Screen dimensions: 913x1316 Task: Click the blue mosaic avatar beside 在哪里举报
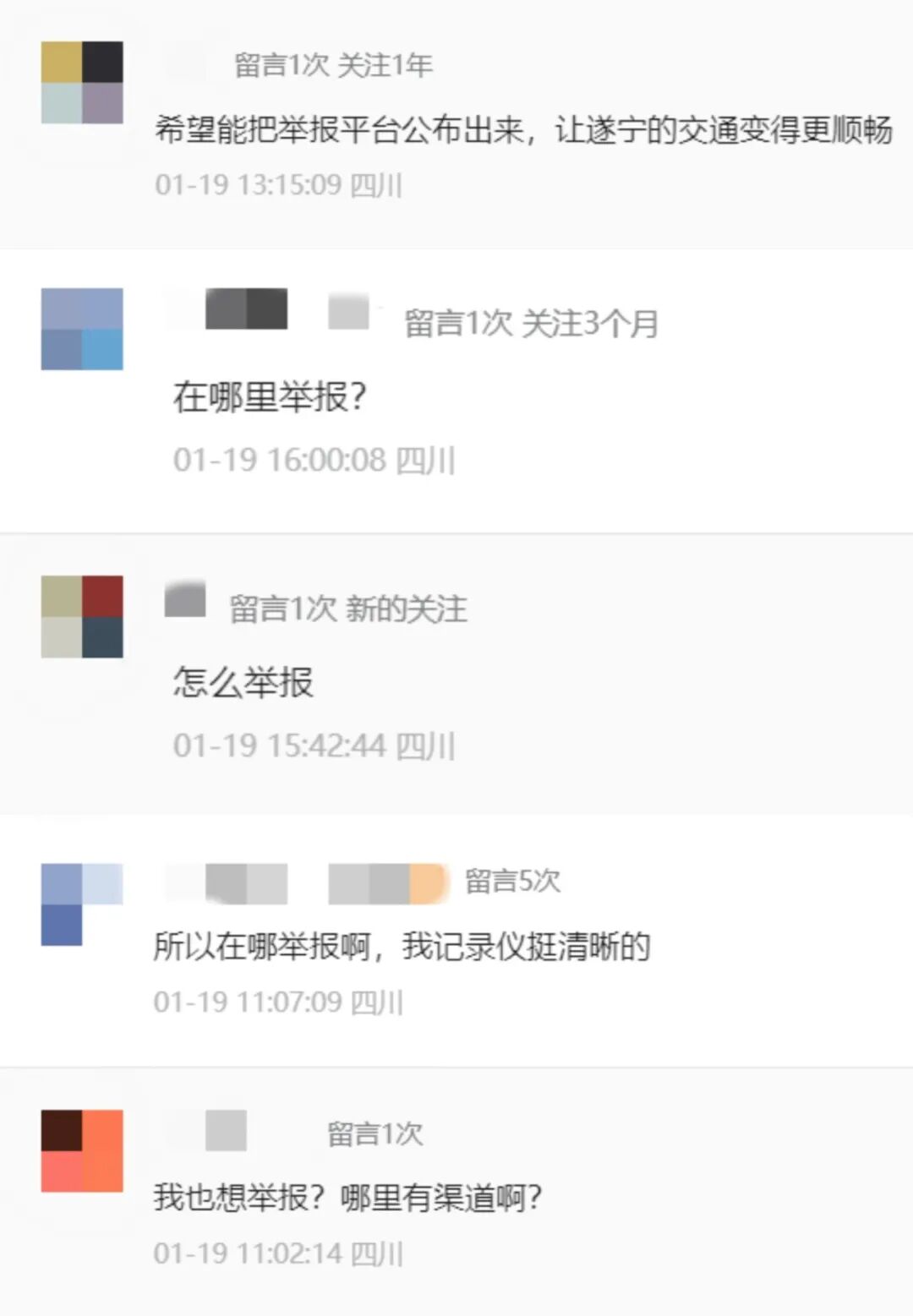[x=82, y=330]
